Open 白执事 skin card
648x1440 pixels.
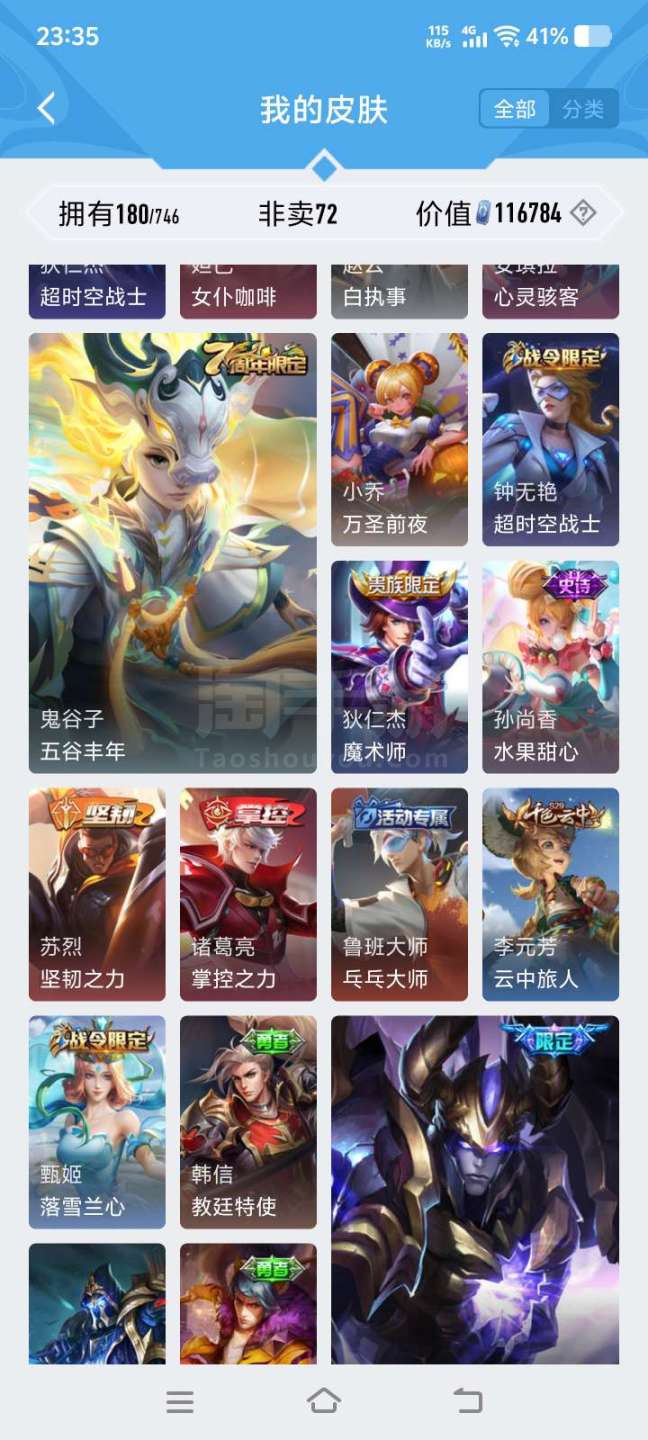click(399, 292)
